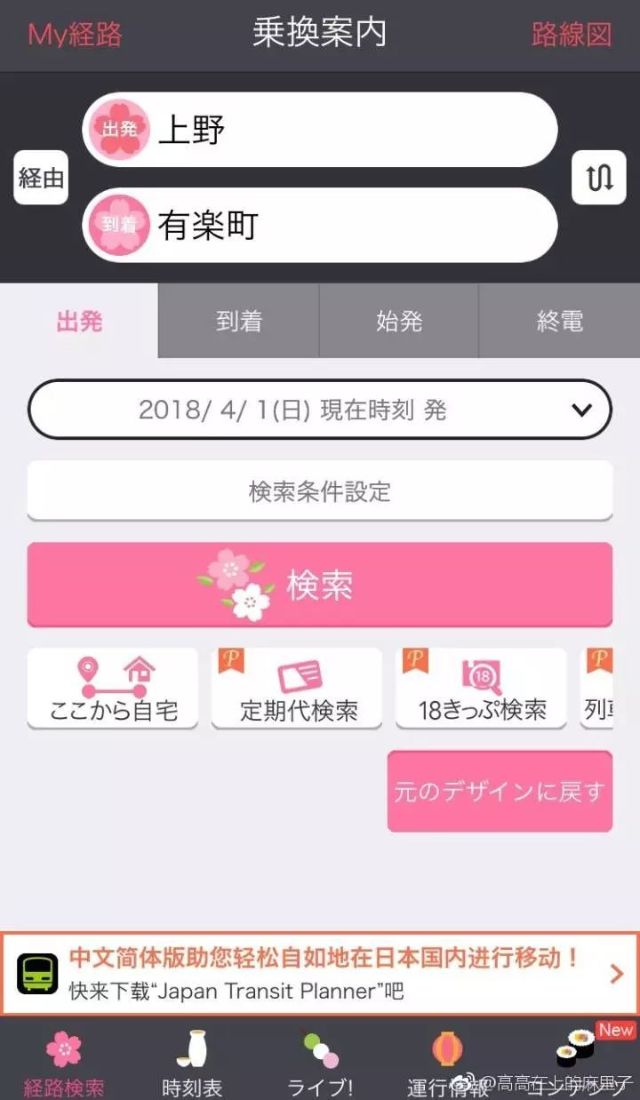Viewport: 640px width, 1100px height.
Task: Switch to the 終電 tab
Action: click(559, 322)
